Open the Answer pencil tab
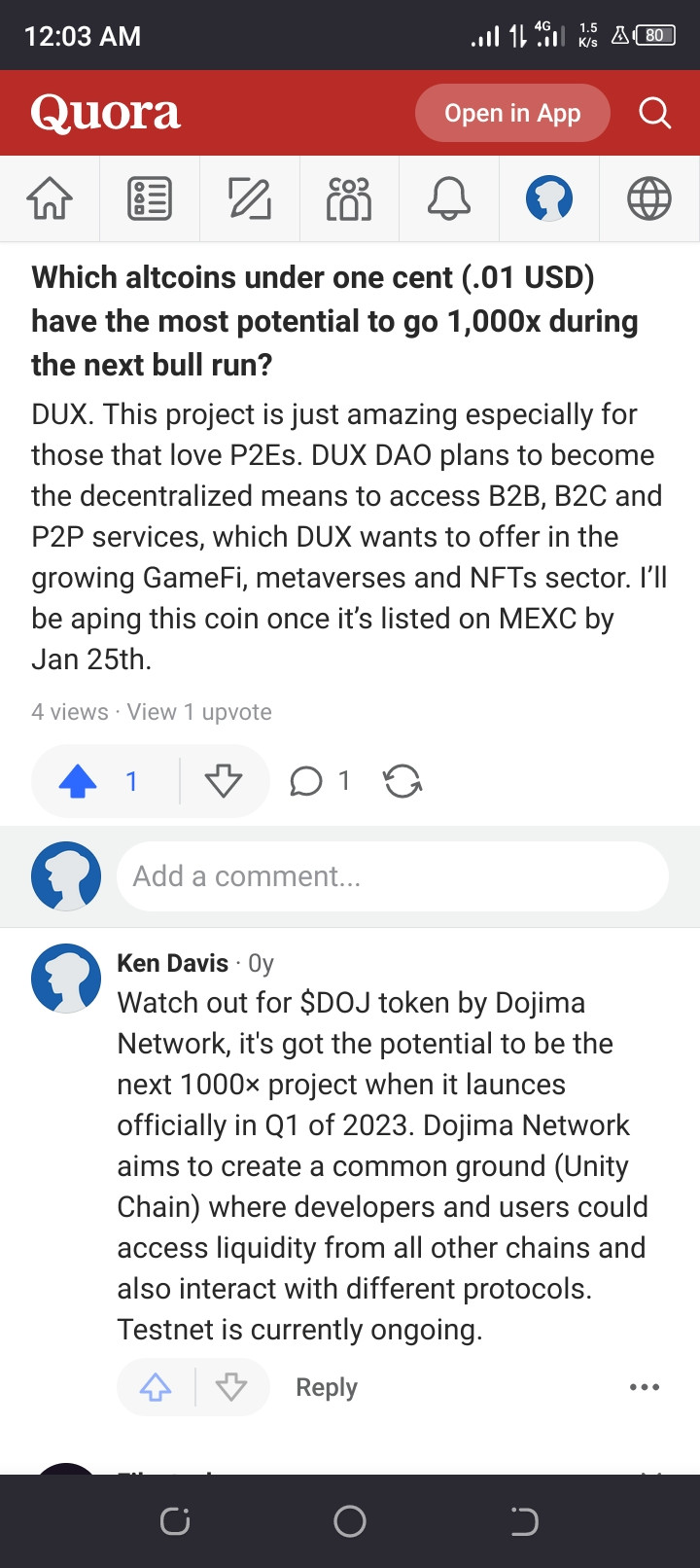 [250, 198]
